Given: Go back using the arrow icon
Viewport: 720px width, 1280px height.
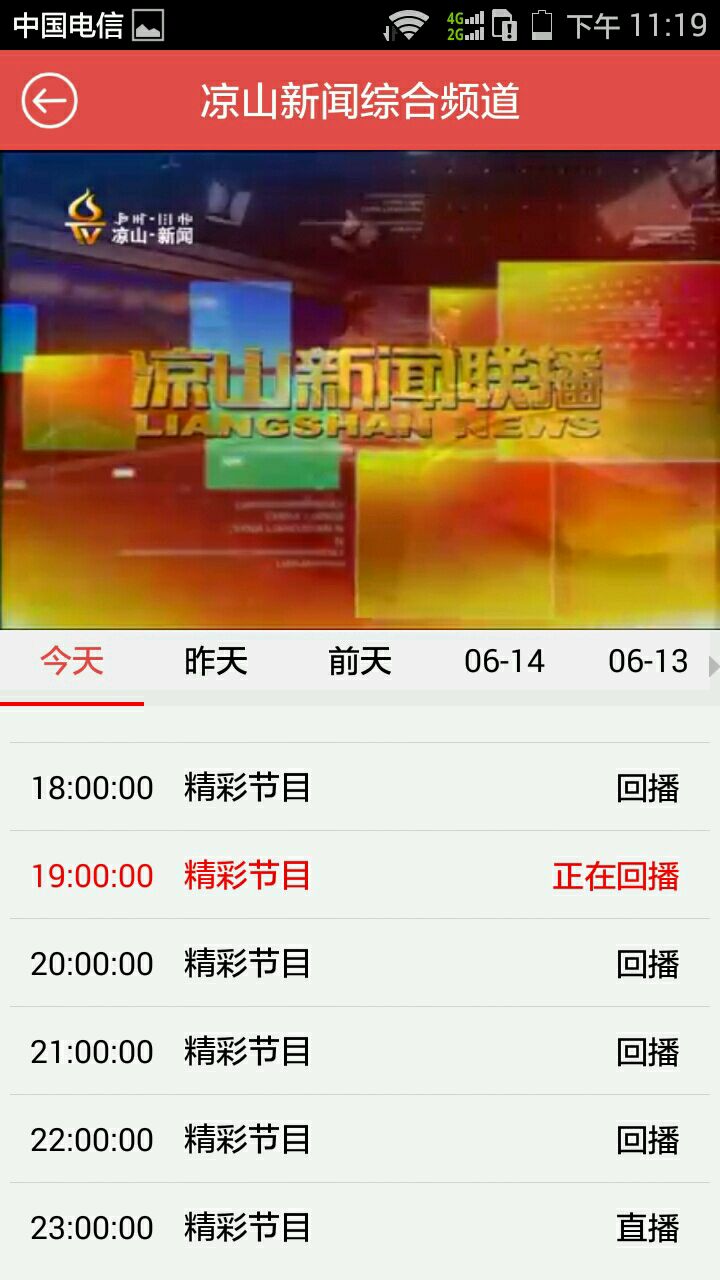Looking at the screenshot, I should pos(49,101).
